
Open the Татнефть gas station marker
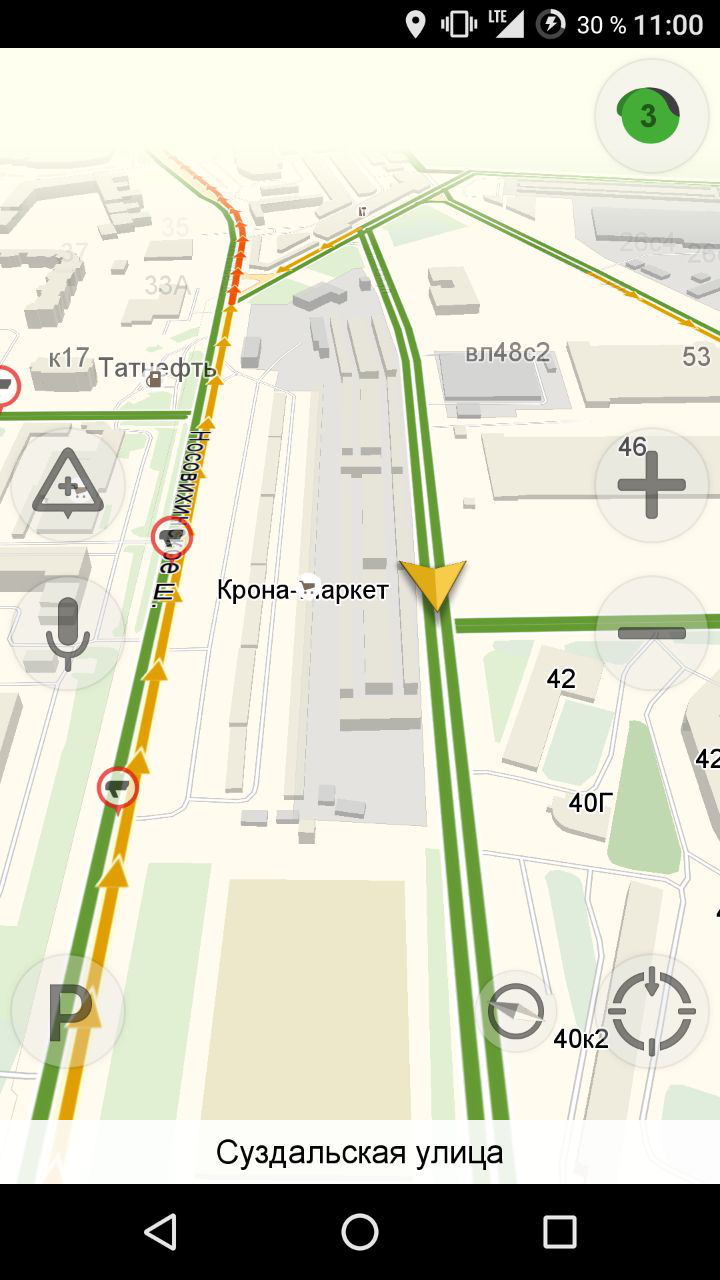pyautogui.click(x=154, y=379)
